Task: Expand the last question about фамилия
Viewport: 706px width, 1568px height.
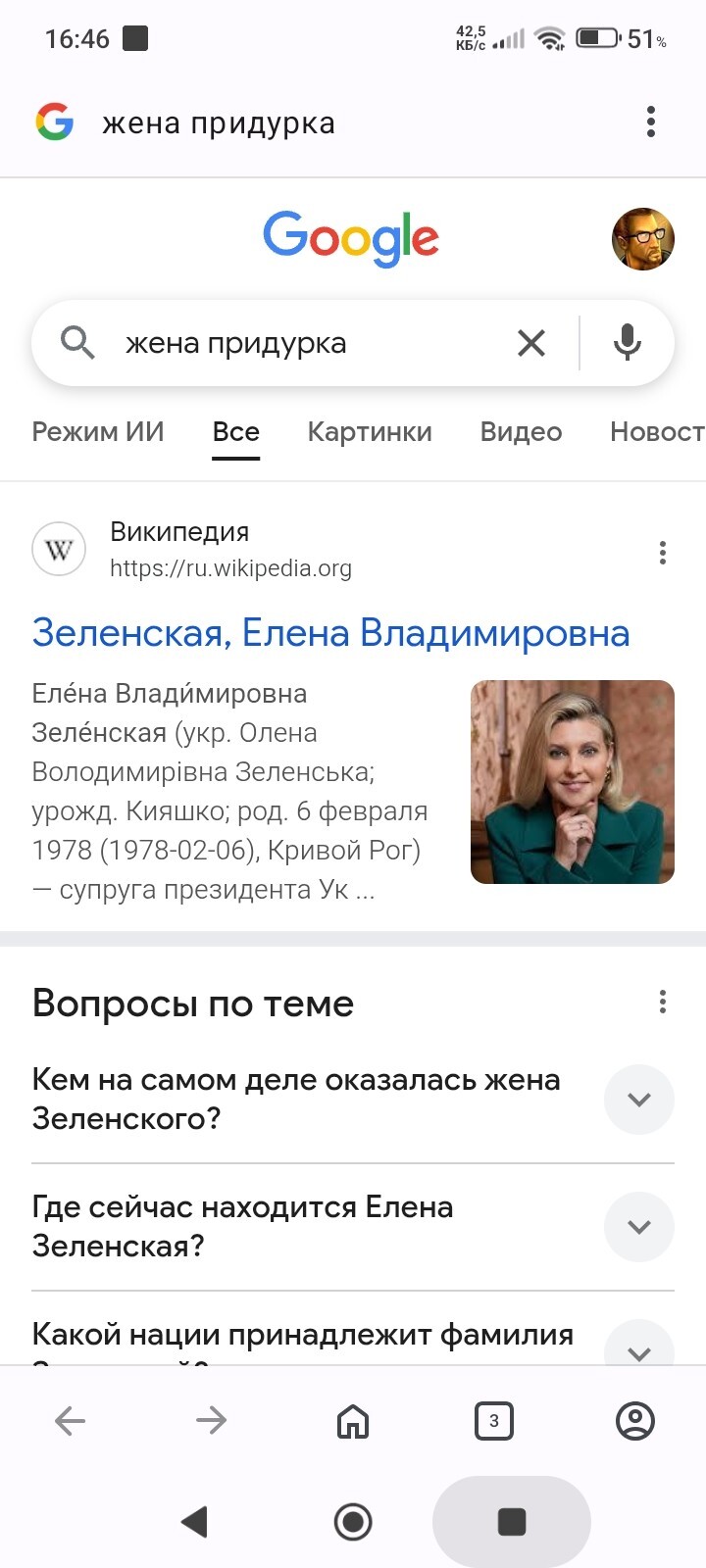Action: pyautogui.click(x=639, y=1350)
